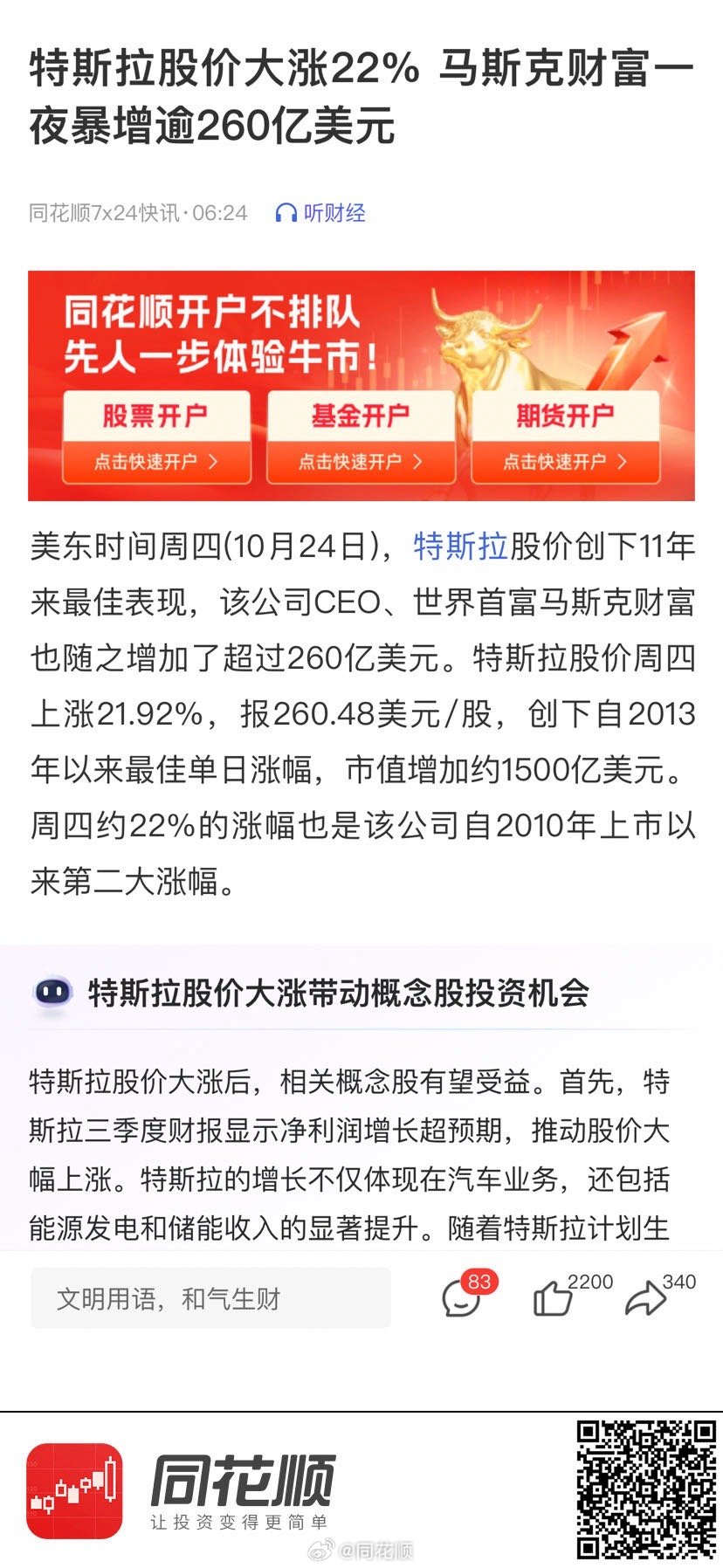Tap the 文明用语 comment input box
This screenshot has height=1568, width=723.
(x=210, y=1298)
